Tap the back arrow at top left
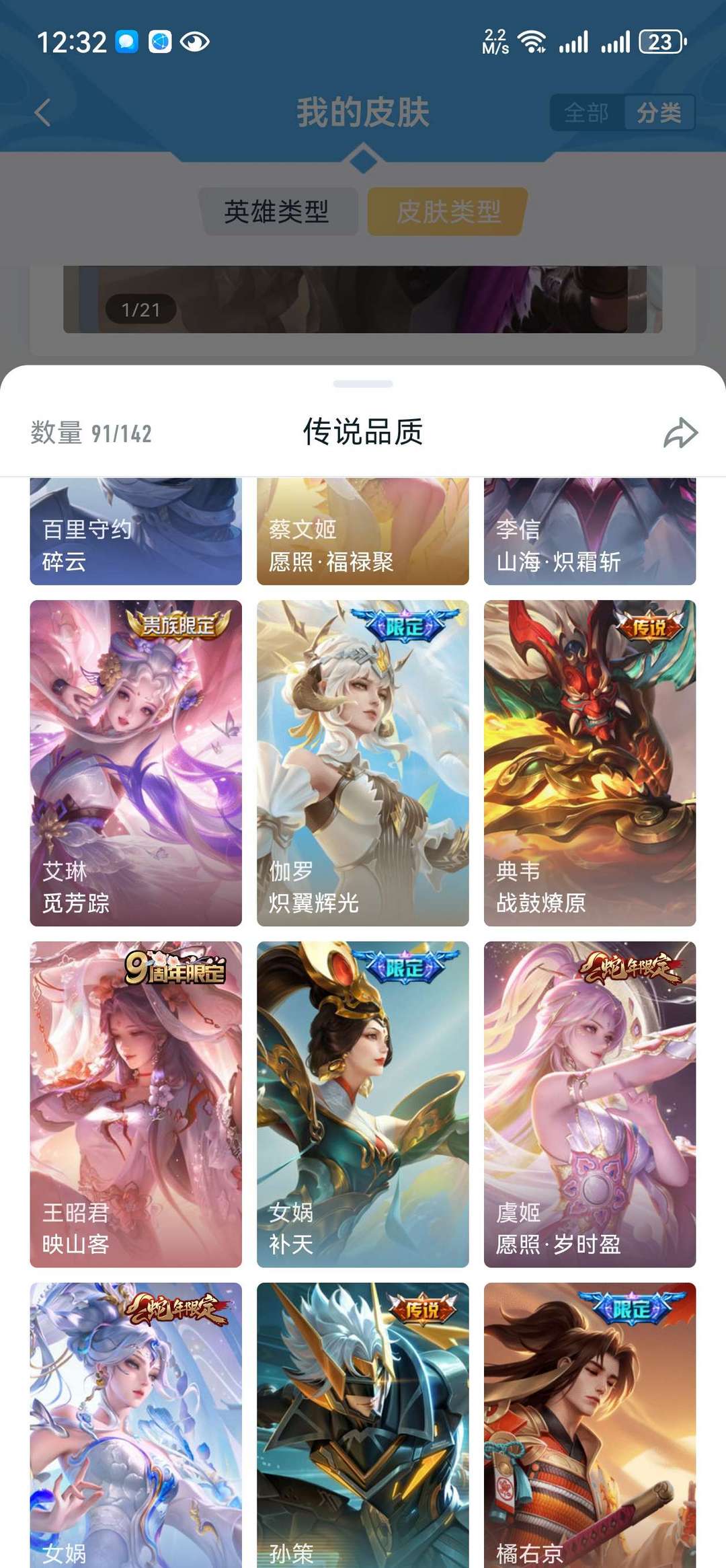 point(42,112)
